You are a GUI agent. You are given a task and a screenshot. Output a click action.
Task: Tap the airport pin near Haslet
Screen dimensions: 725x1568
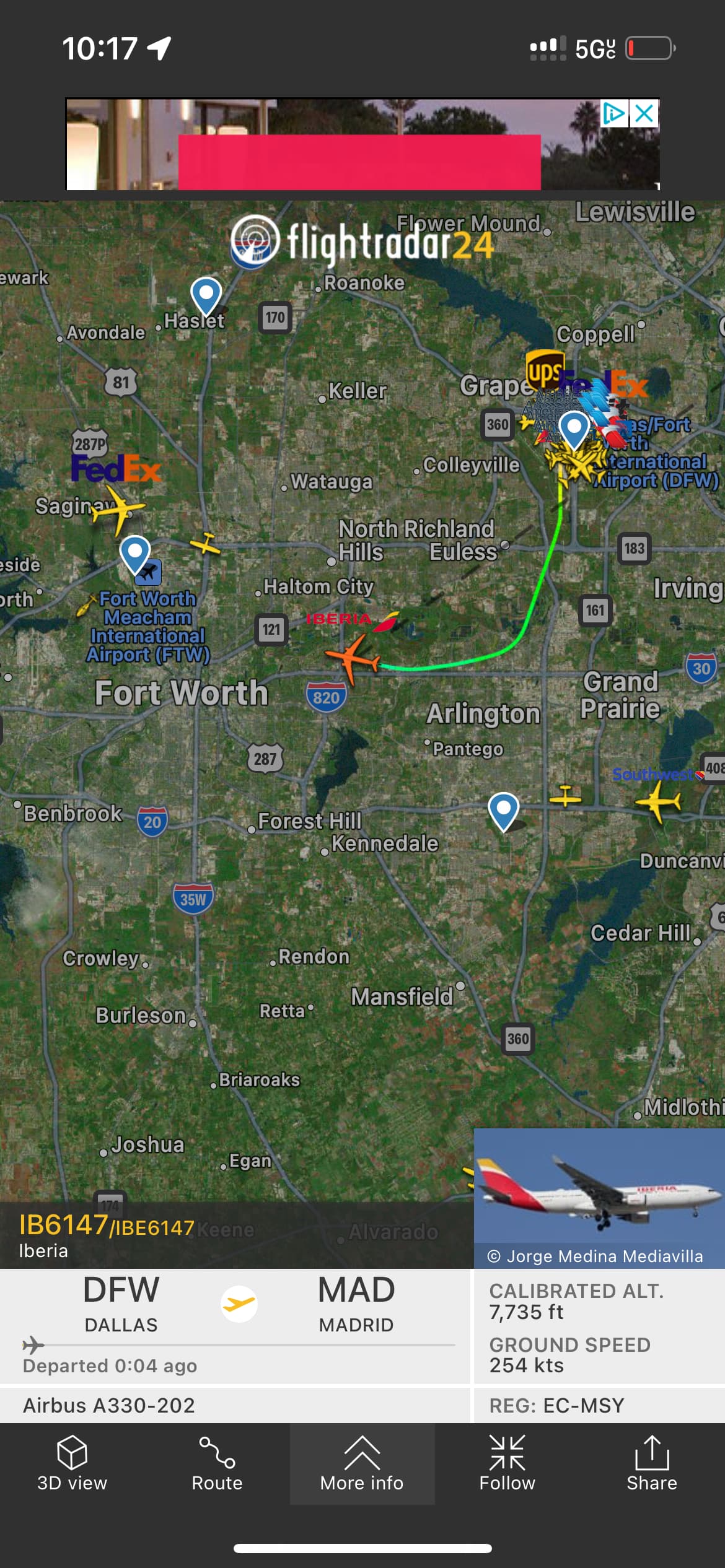pyautogui.click(x=206, y=295)
